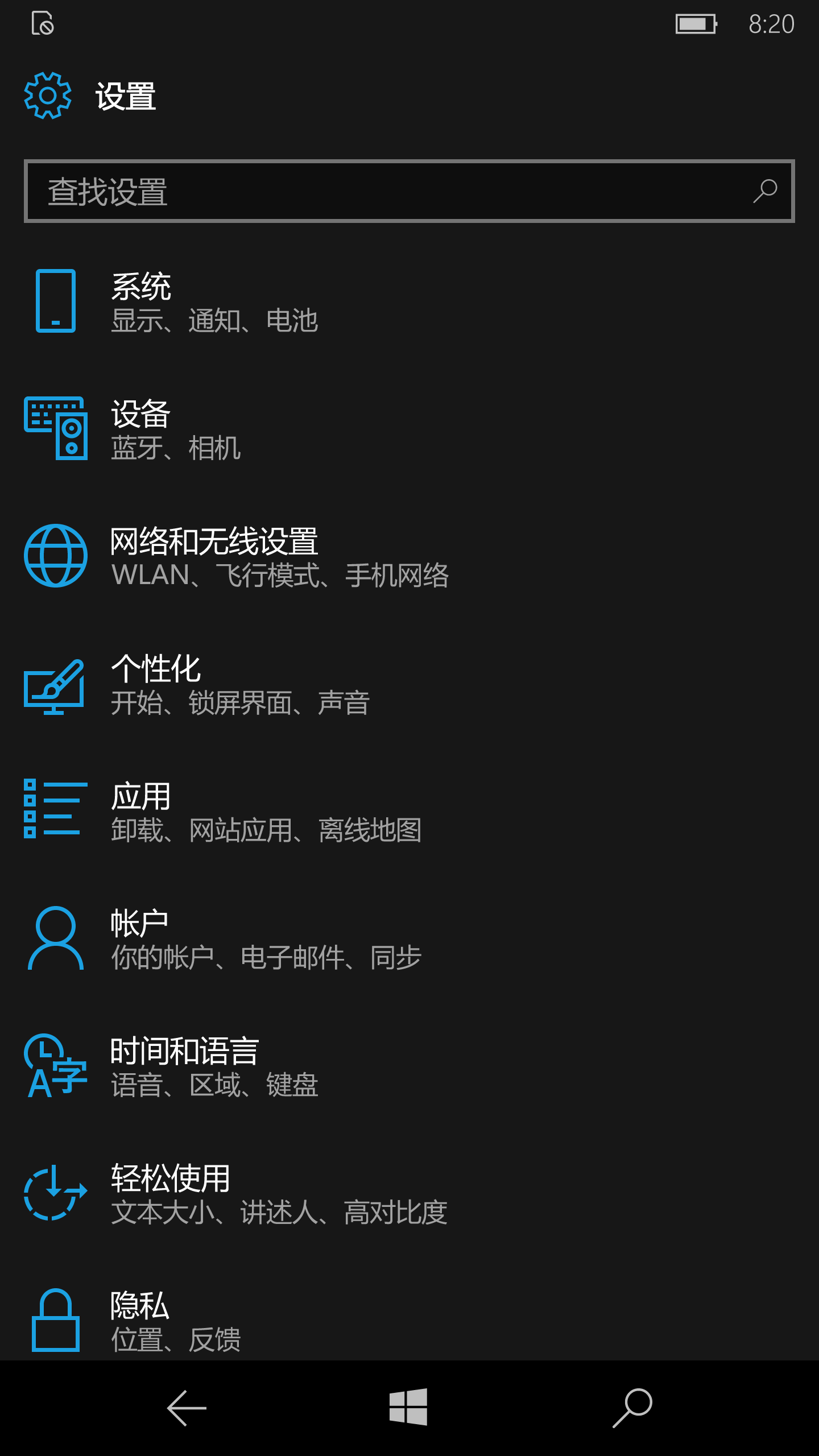Select 时间和语言
This screenshot has height=1456, width=819.
[215, 1066]
